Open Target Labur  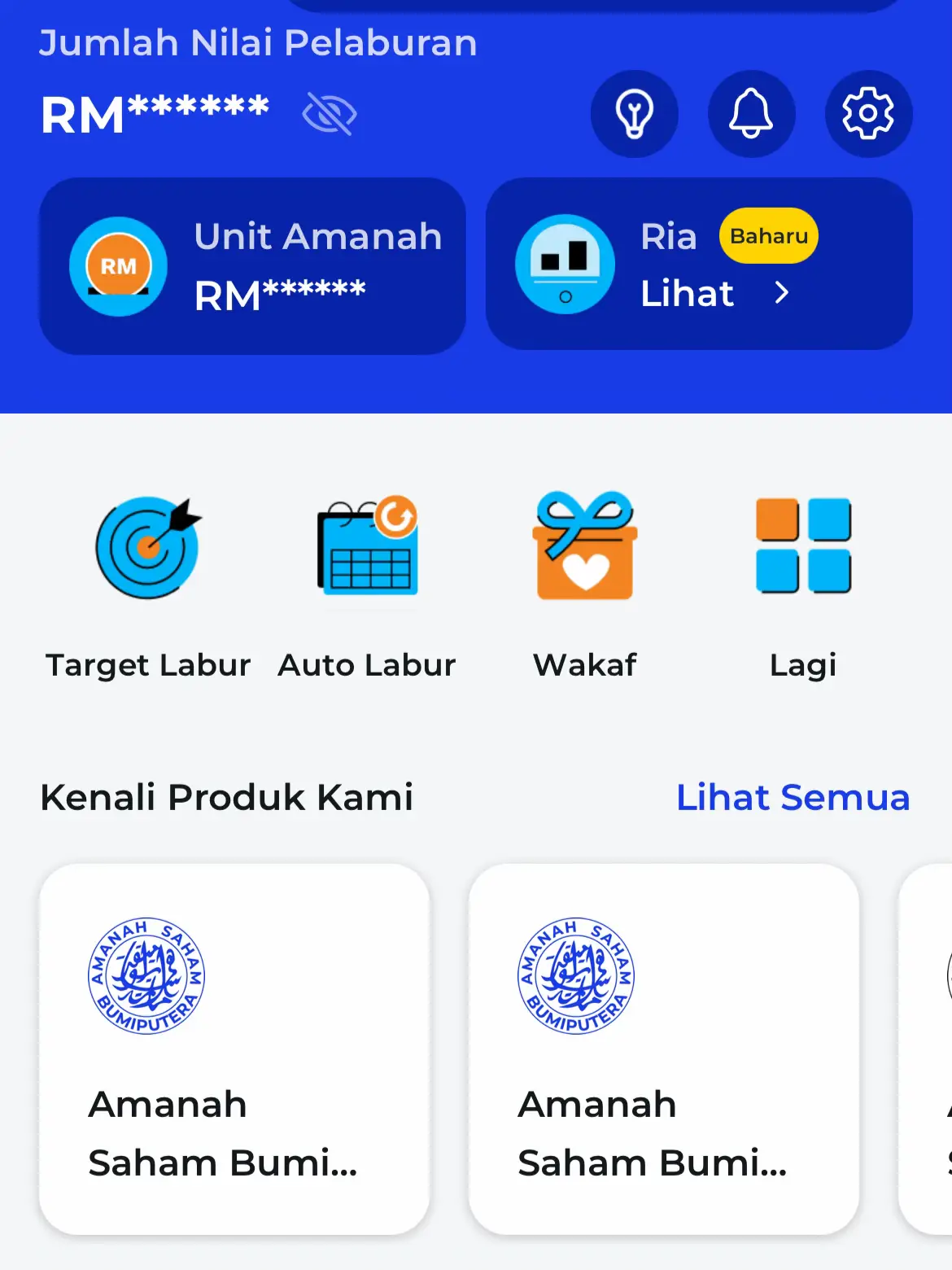pyautogui.click(x=148, y=582)
